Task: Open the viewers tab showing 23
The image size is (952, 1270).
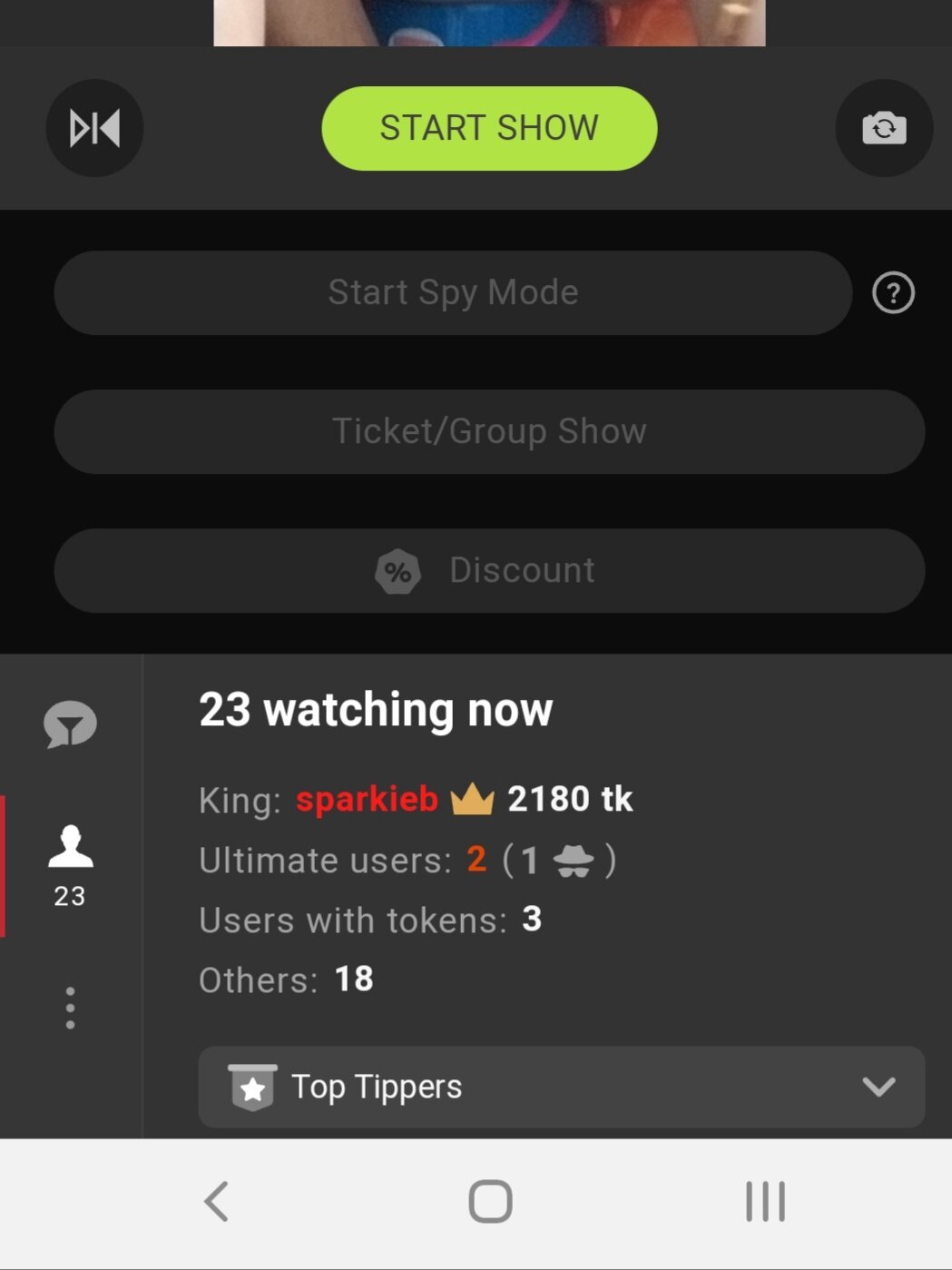Action: click(x=70, y=865)
